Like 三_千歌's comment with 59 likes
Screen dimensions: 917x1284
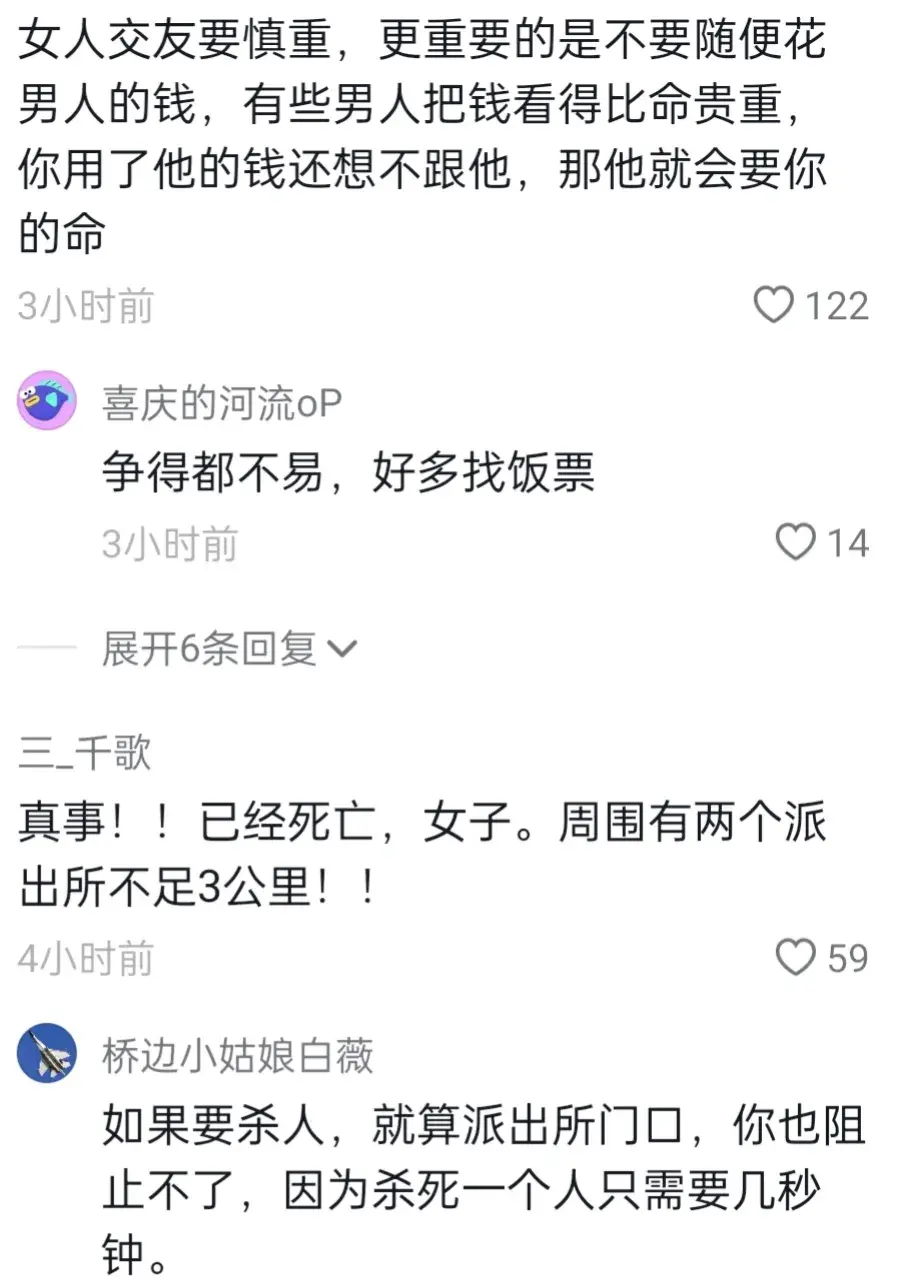pyautogui.click(x=797, y=958)
